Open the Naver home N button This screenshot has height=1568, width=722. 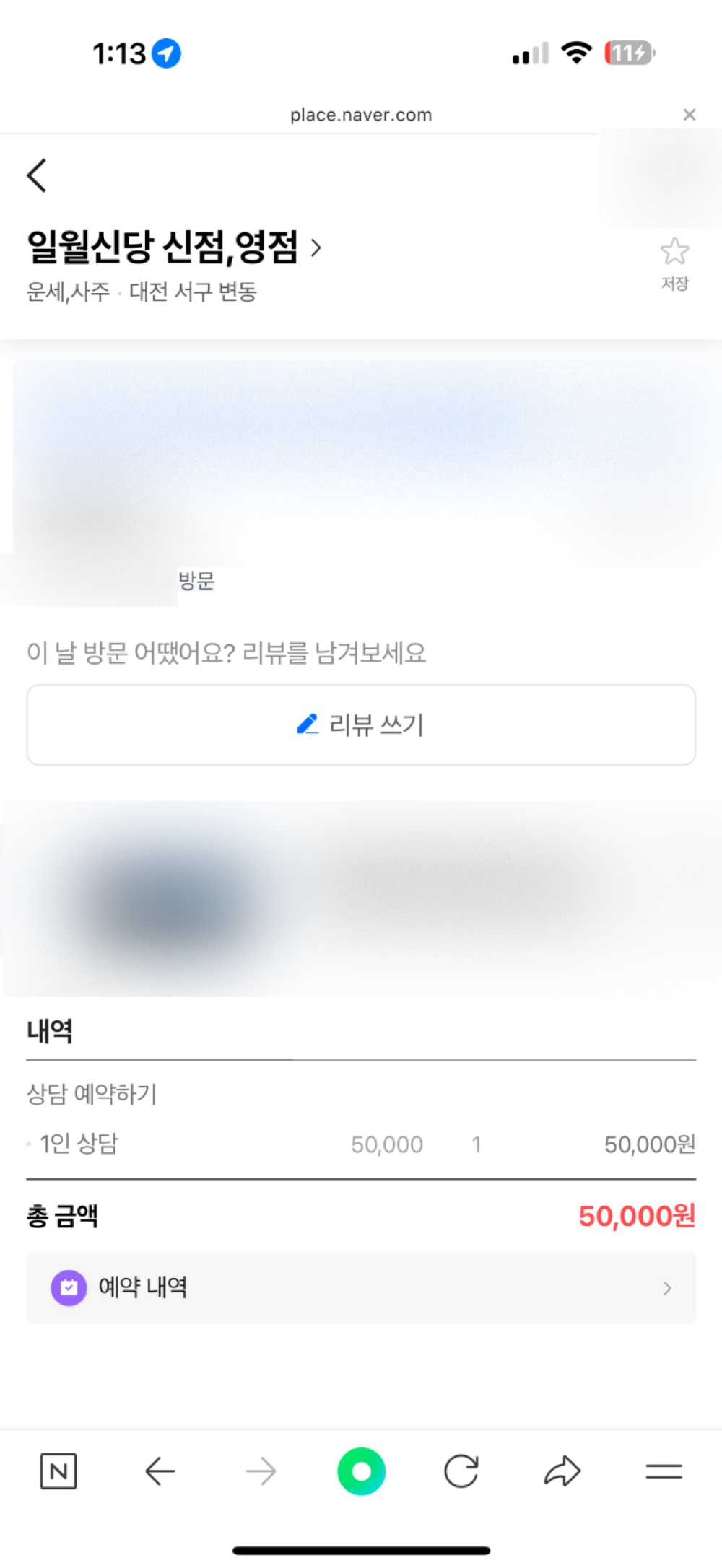[x=58, y=1471]
